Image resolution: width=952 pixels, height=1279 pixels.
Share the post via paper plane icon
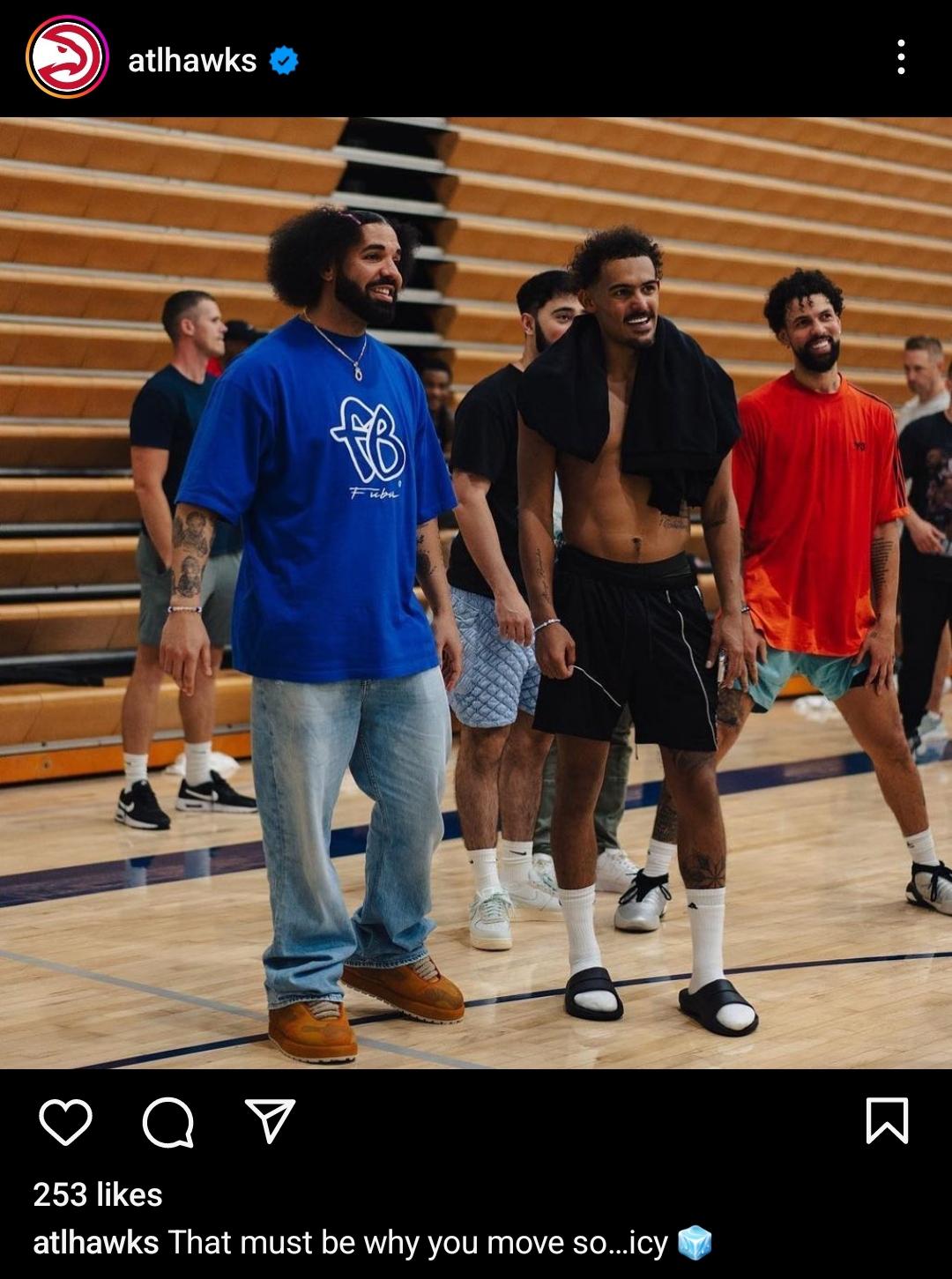click(270, 1121)
